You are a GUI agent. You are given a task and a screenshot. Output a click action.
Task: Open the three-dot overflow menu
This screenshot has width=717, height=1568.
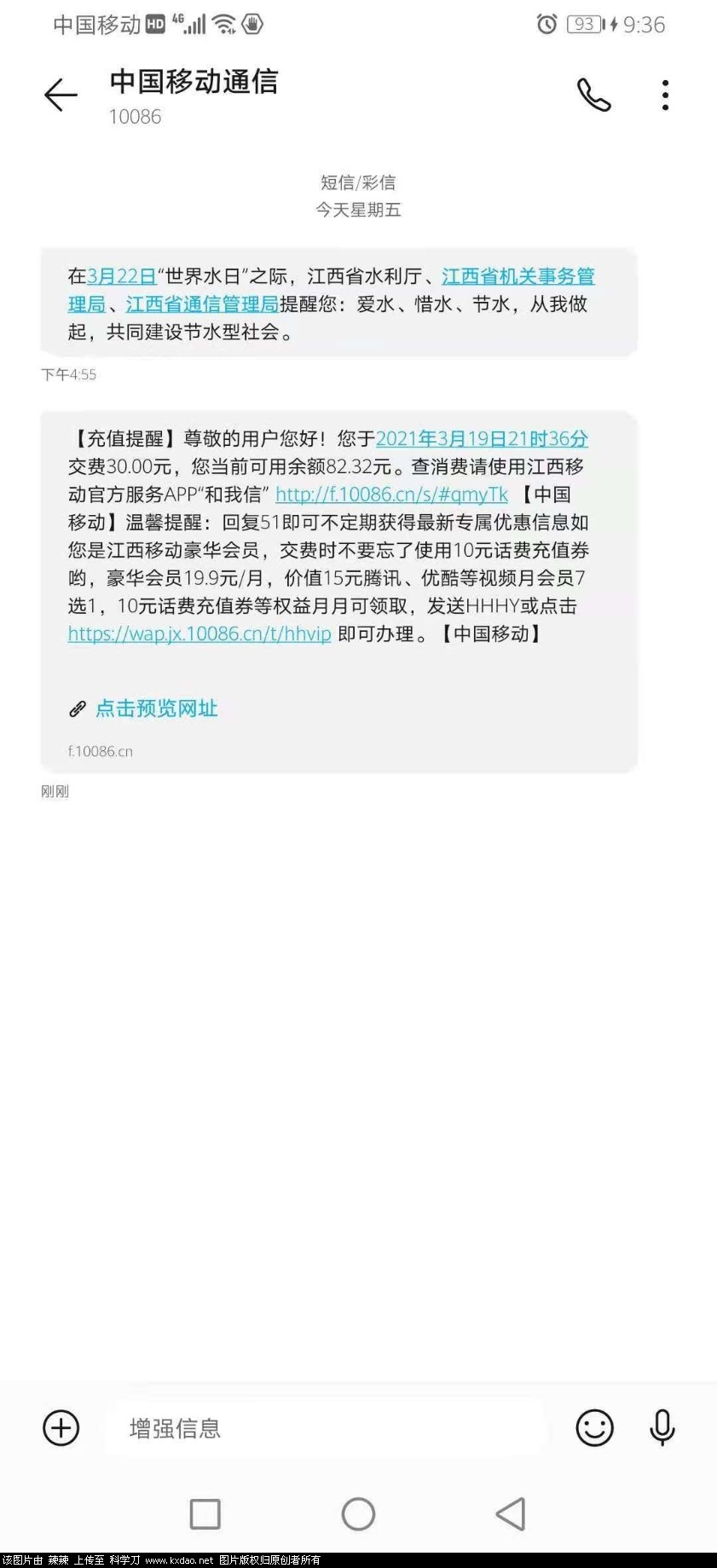pos(664,94)
